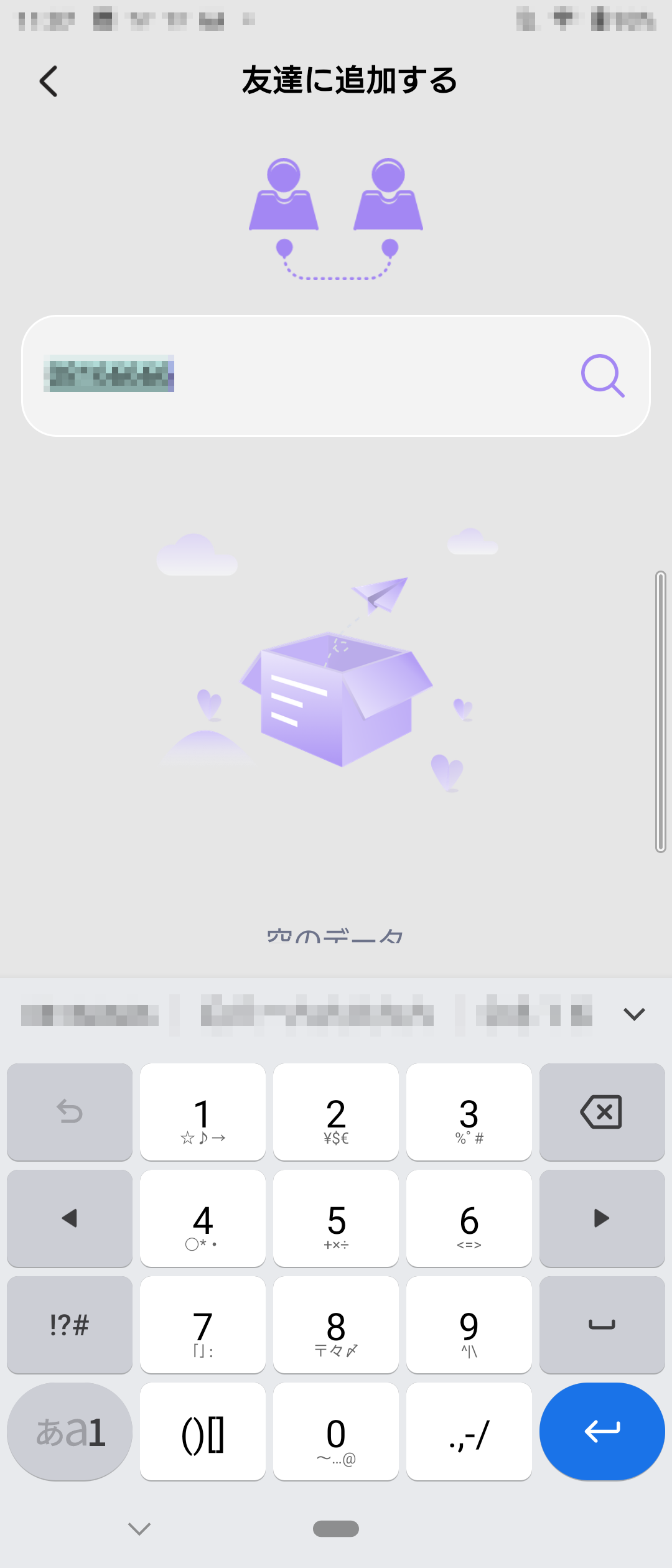Tap the keyboard undo key
This screenshot has width=672, height=1568.
70,1112
